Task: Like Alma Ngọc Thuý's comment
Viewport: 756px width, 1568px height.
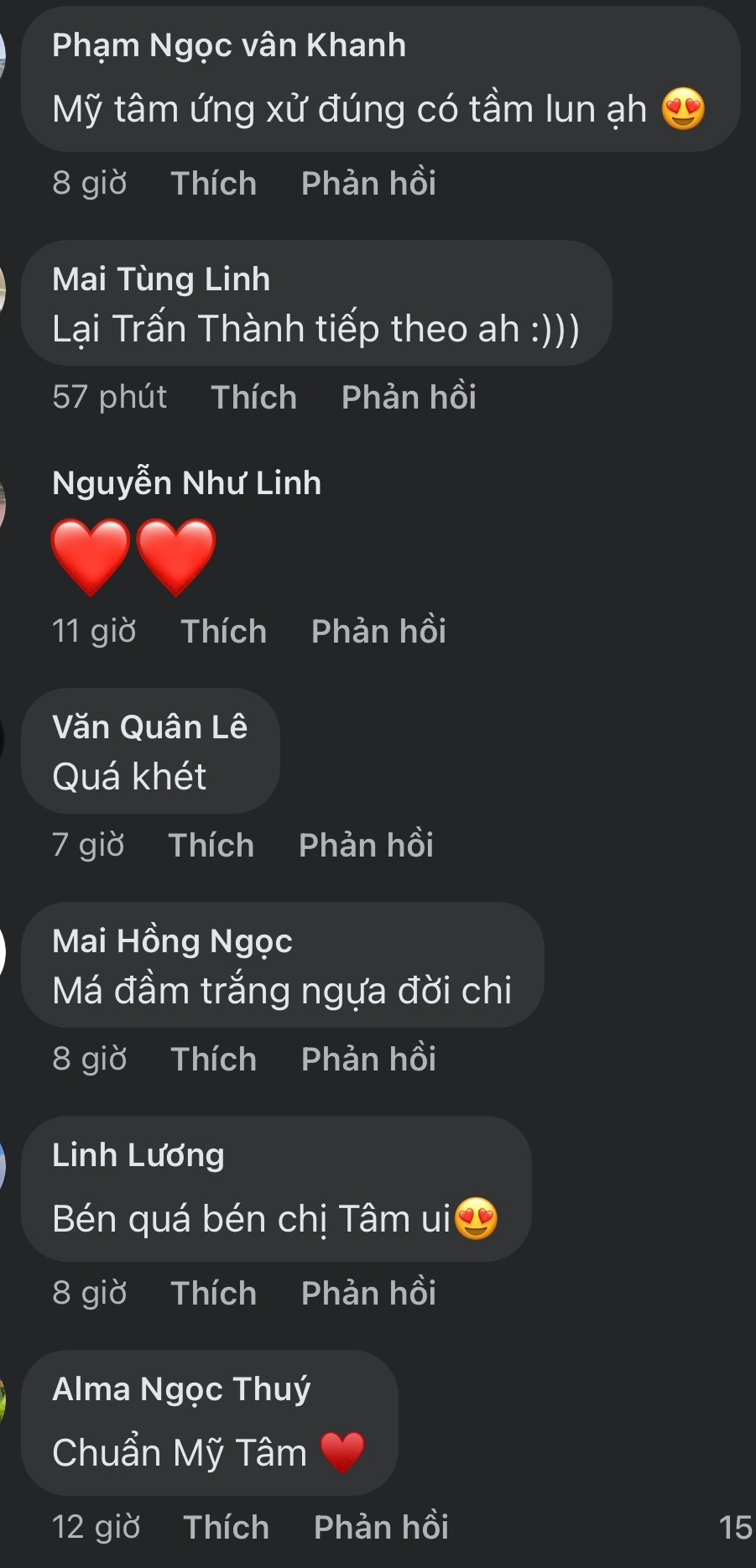Action: pos(226,1528)
